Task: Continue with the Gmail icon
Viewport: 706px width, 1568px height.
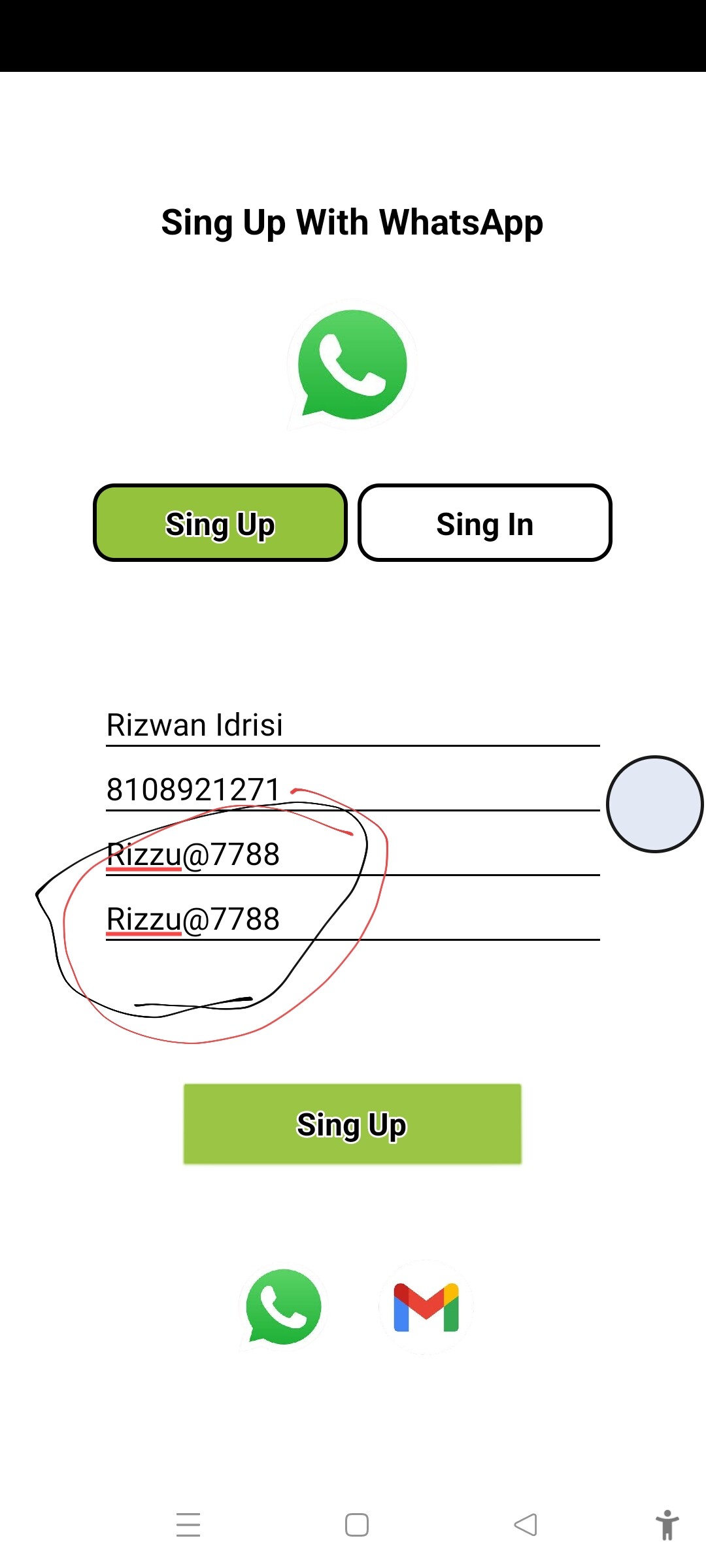Action: (x=426, y=1307)
